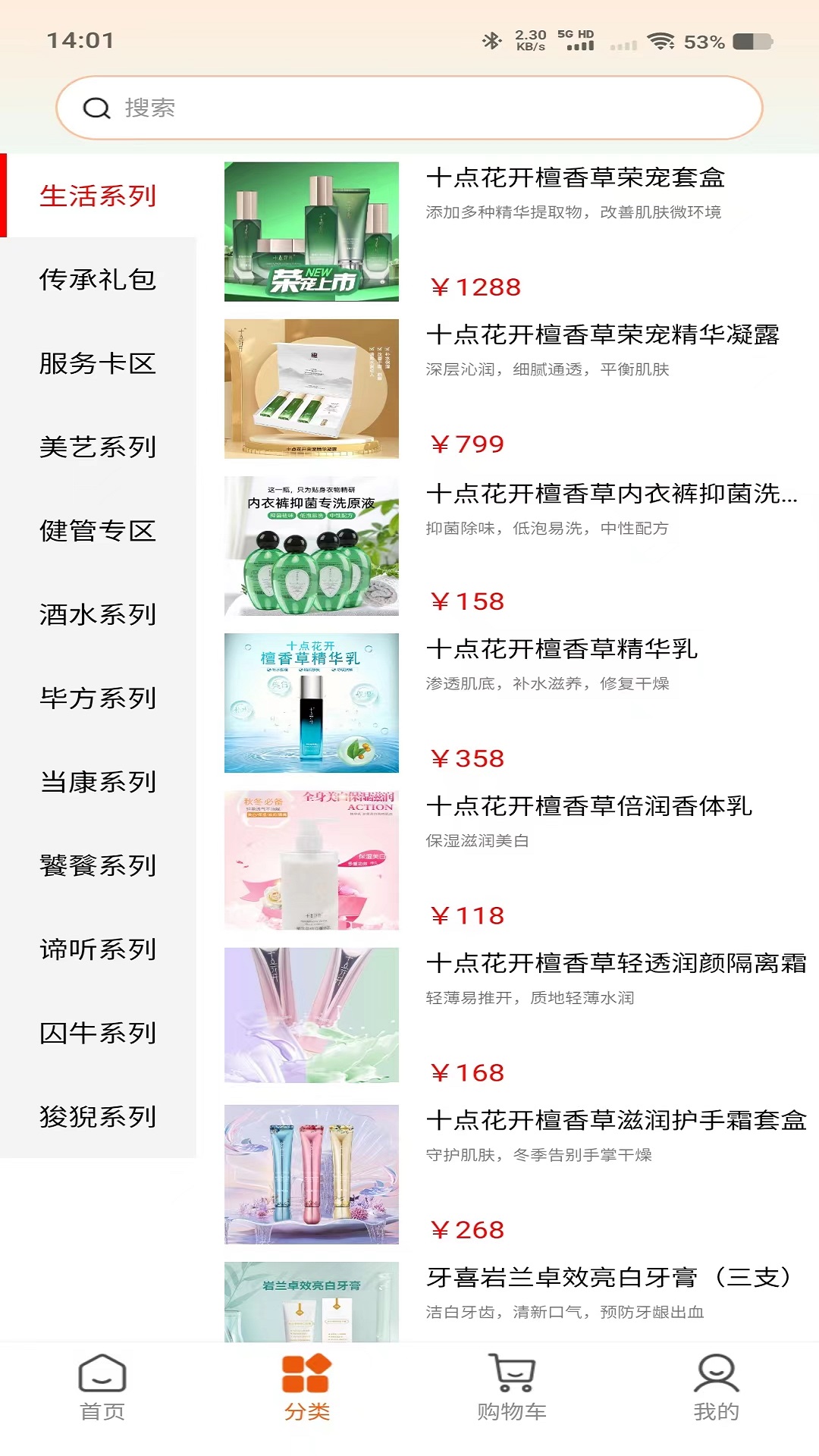This screenshot has width=819, height=1456.
Task: Select the 饕餮系列 category
Action: click(99, 865)
